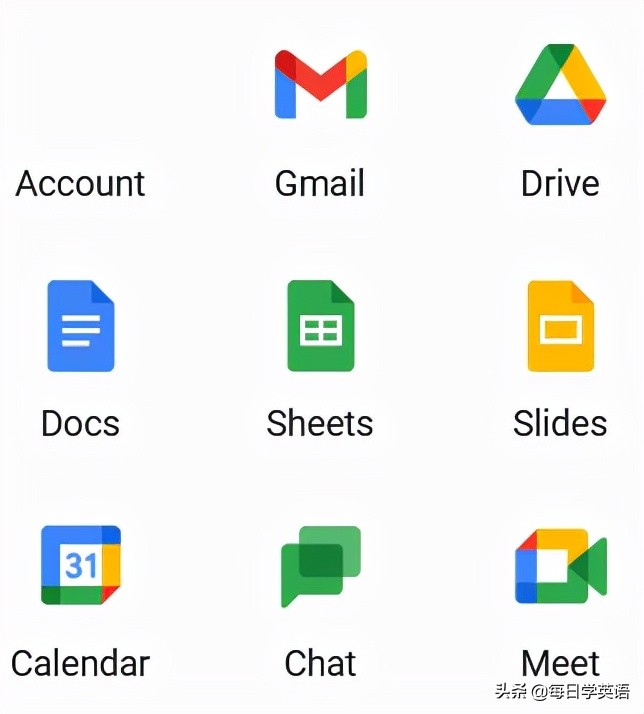The height and width of the screenshot is (714, 644).
Task: Open the Gmail app
Action: point(320,85)
